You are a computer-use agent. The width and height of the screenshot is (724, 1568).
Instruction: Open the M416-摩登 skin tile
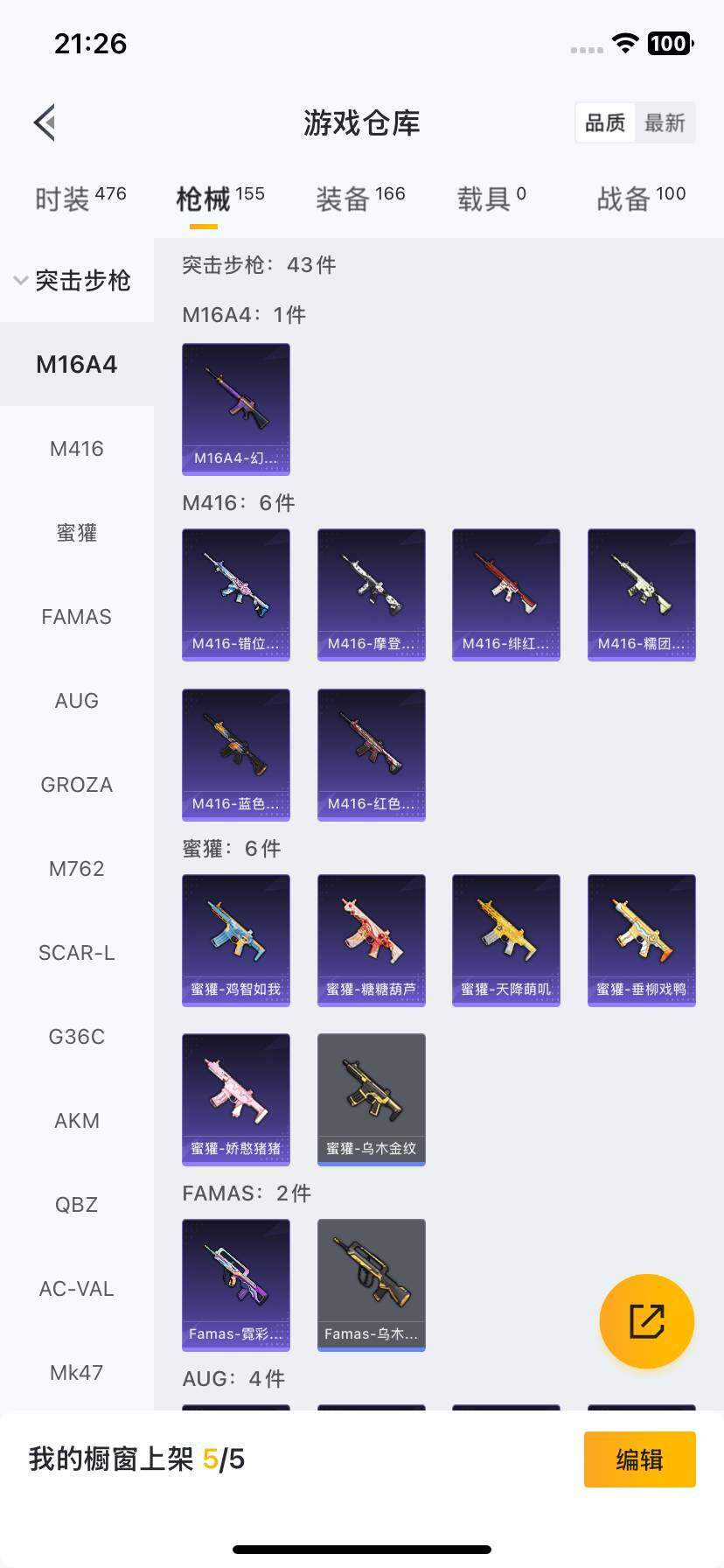click(x=372, y=594)
